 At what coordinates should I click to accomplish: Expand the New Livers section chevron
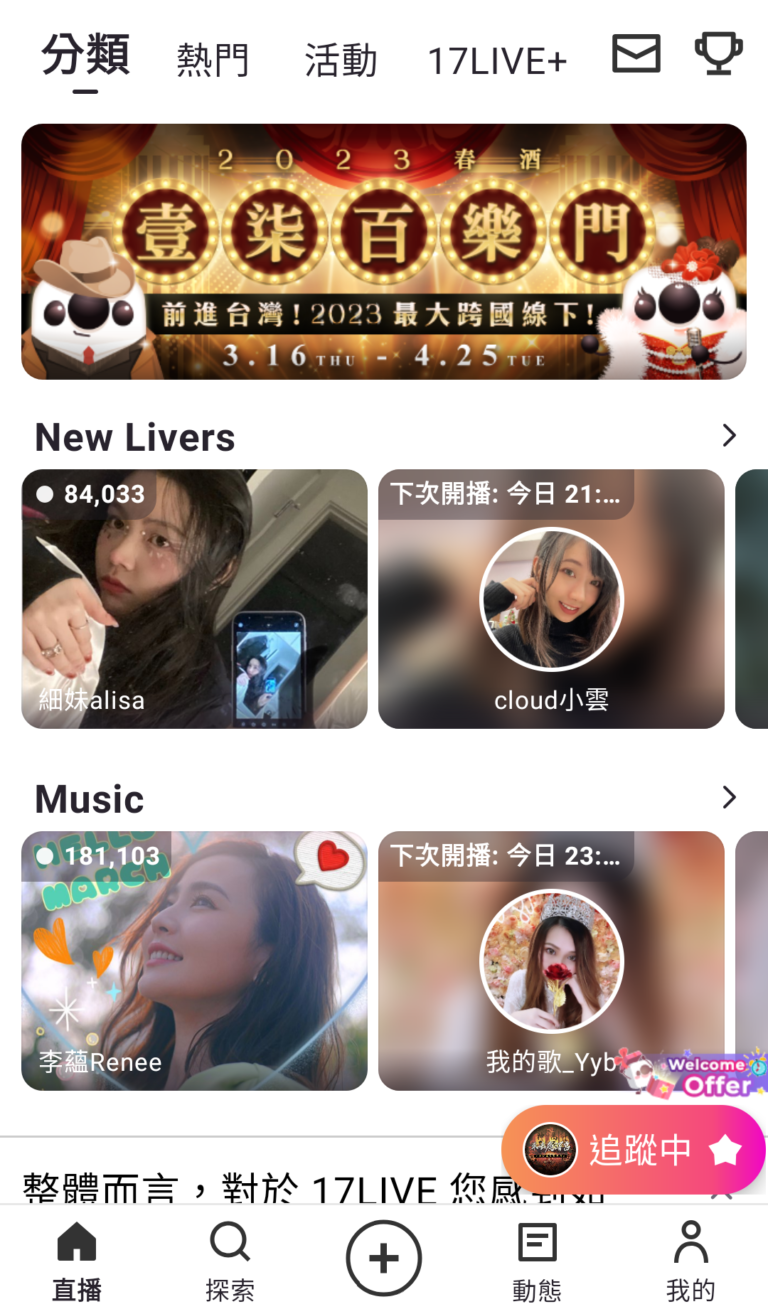730,436
